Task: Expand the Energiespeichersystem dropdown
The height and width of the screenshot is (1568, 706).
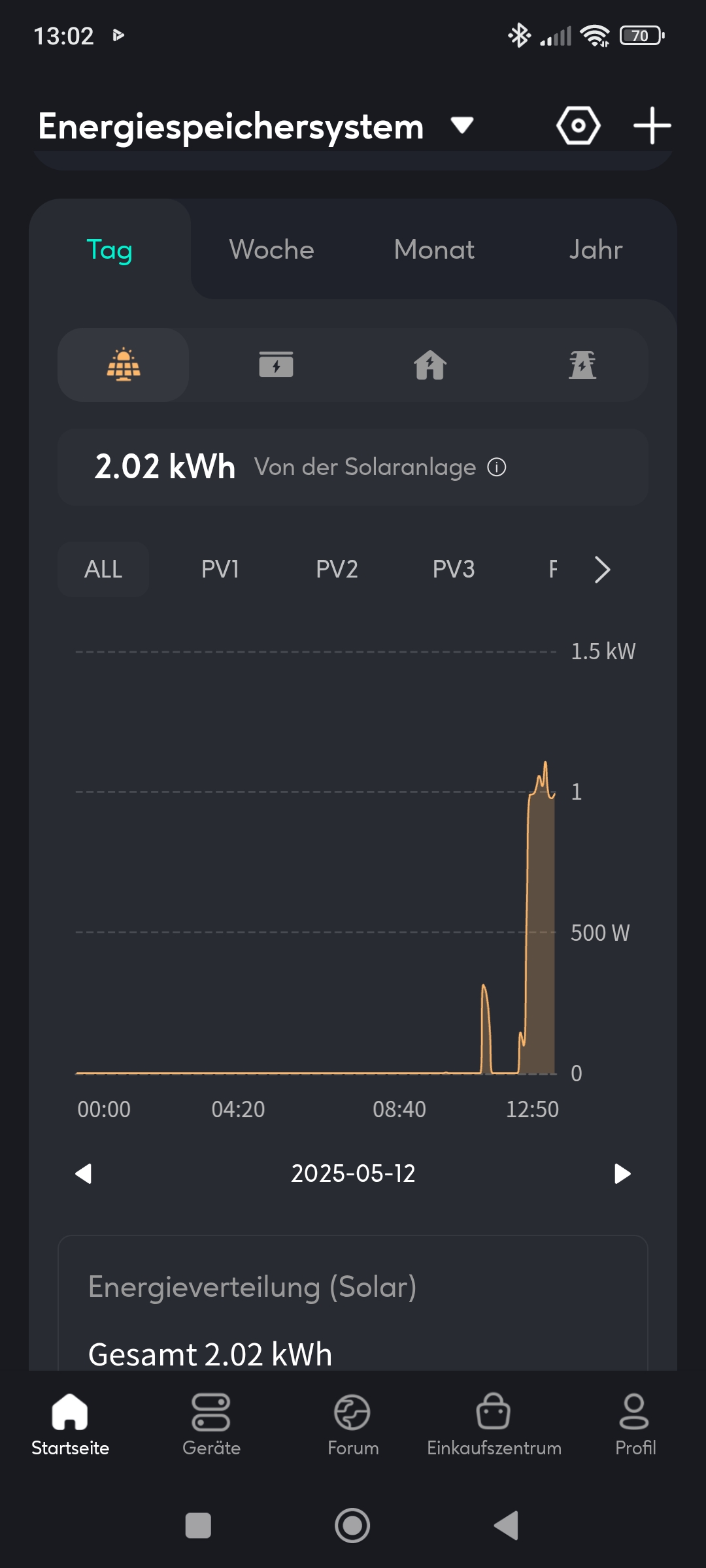Action: [x=462, y=125]
